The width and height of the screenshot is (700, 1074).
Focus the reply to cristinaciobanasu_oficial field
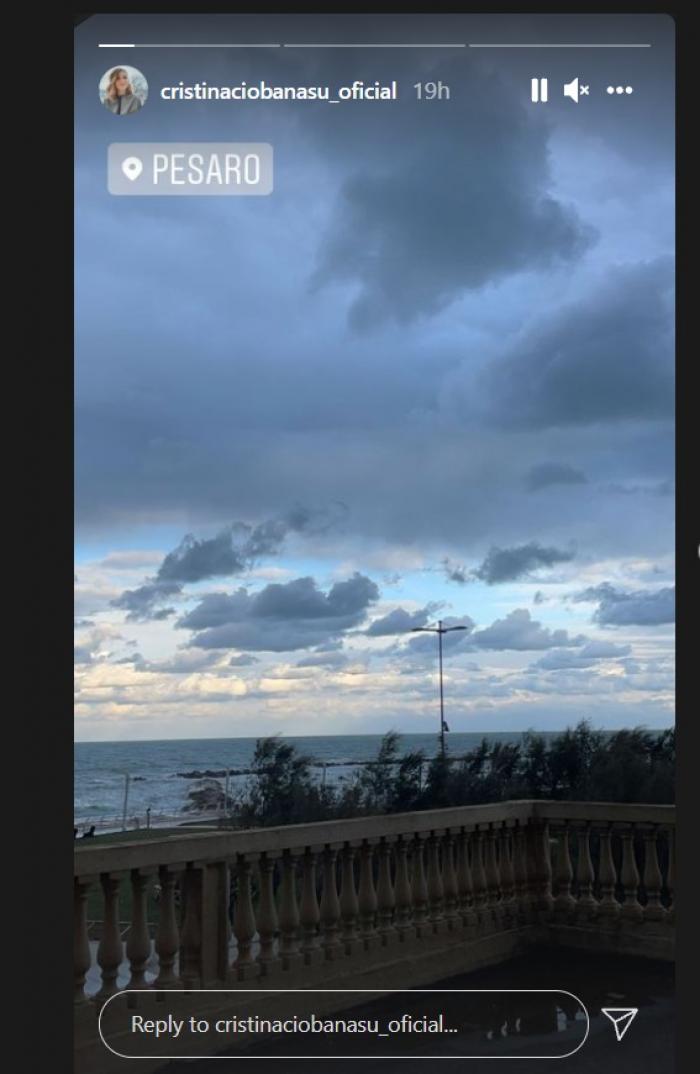coord(342,1024)
